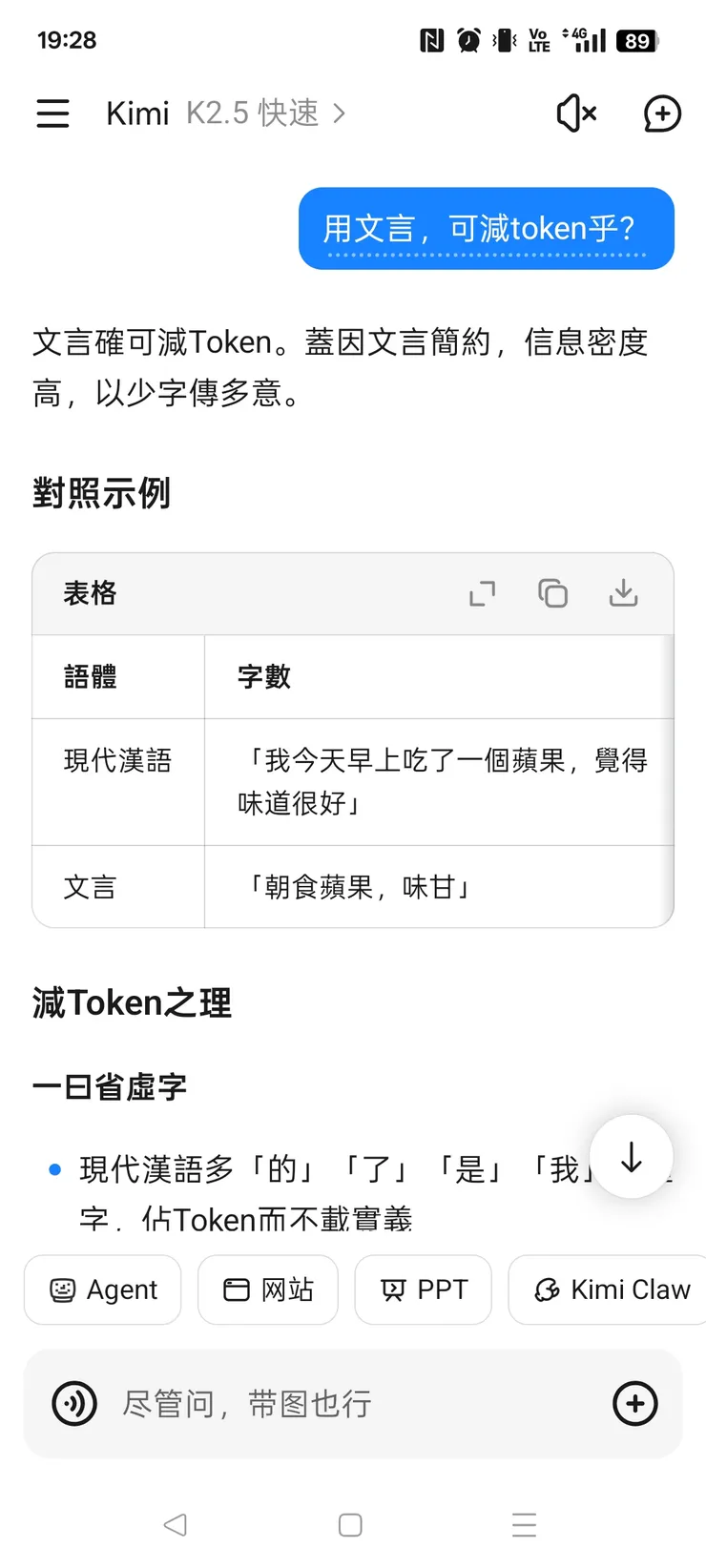Check the battery indicator showing 89

tap(637, 40)
